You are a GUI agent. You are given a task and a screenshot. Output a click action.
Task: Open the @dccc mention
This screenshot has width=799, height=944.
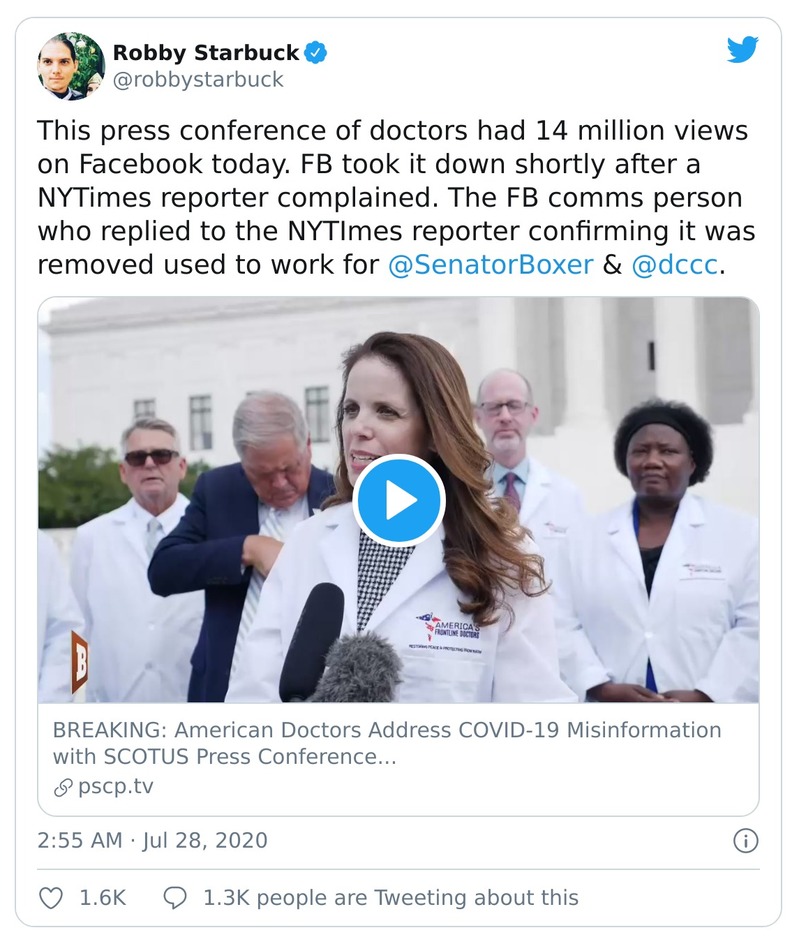point(674,267)
